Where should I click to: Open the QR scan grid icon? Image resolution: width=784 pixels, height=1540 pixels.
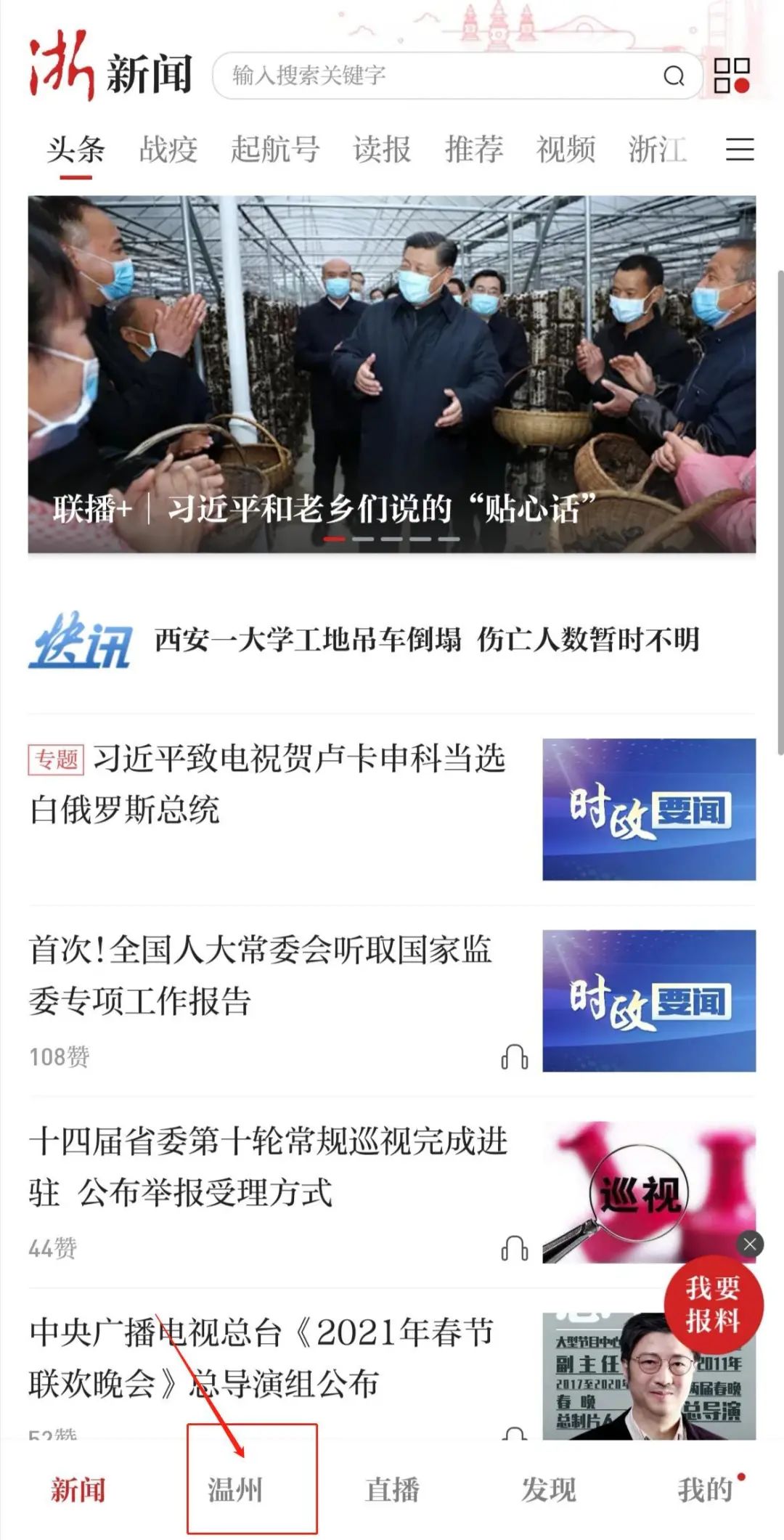pyautogui.click(x=731, y=75)
